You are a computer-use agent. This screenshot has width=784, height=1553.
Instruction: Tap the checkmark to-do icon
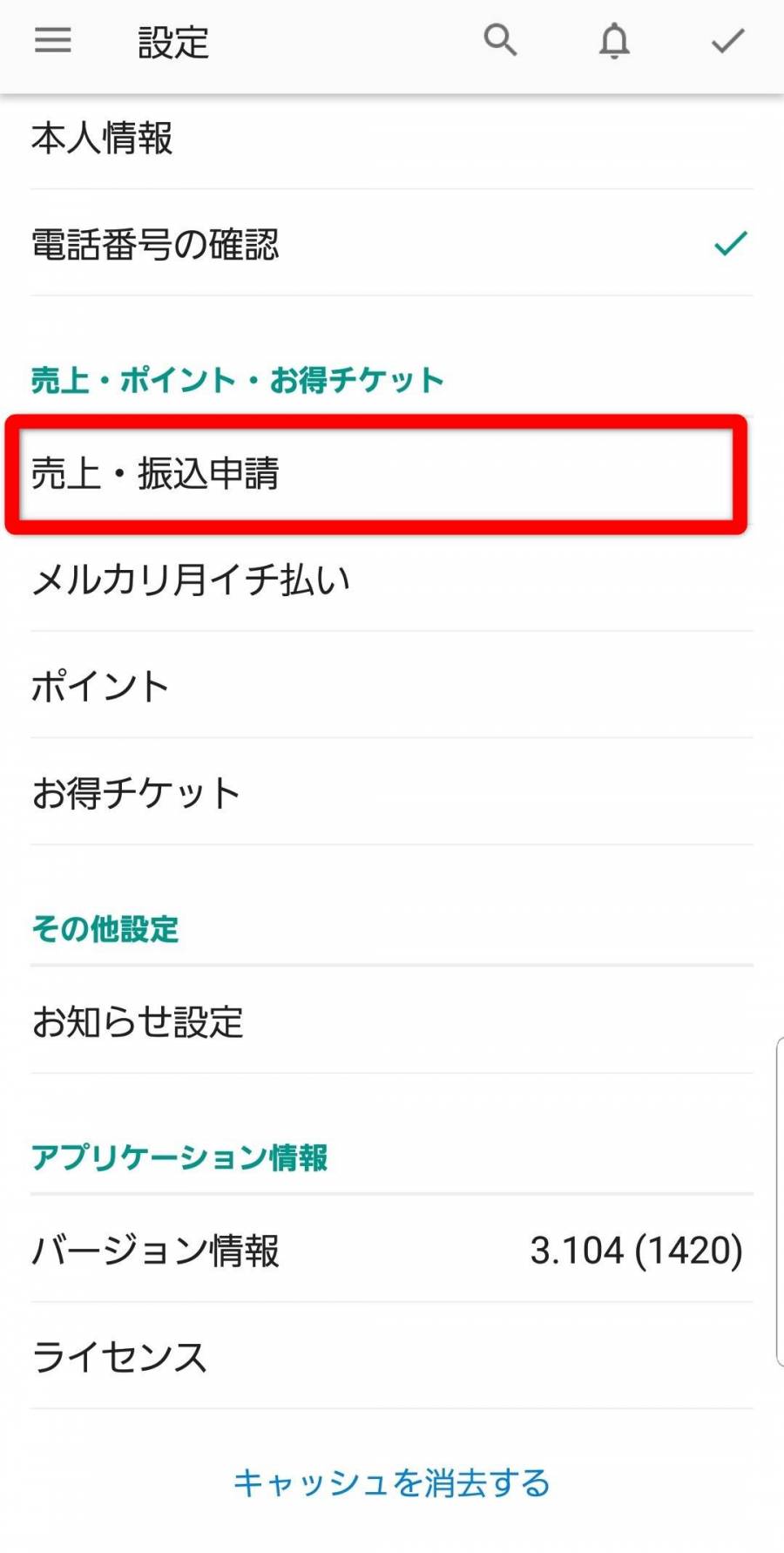(727, 41)
